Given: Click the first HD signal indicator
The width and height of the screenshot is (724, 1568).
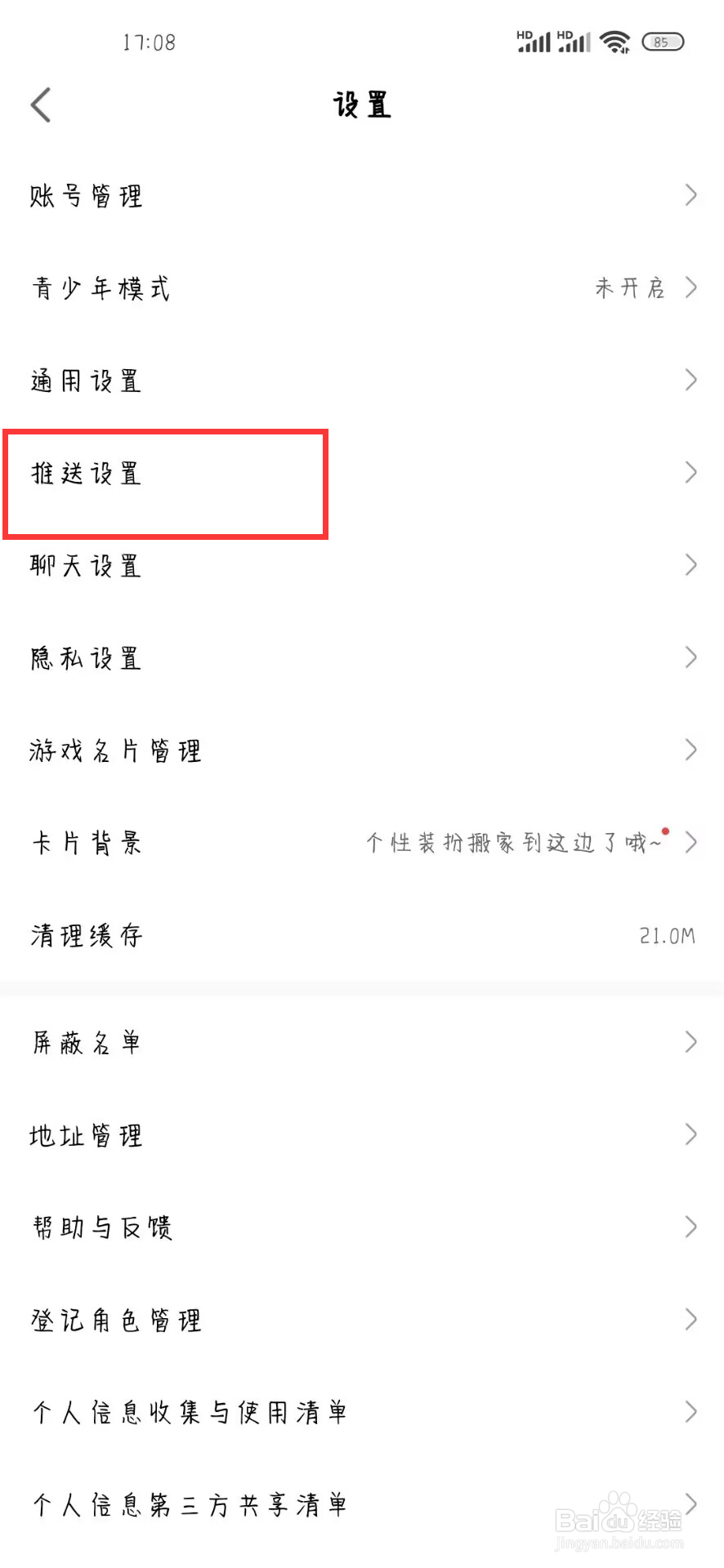Looking at the screenshot, I should point(534,41).
